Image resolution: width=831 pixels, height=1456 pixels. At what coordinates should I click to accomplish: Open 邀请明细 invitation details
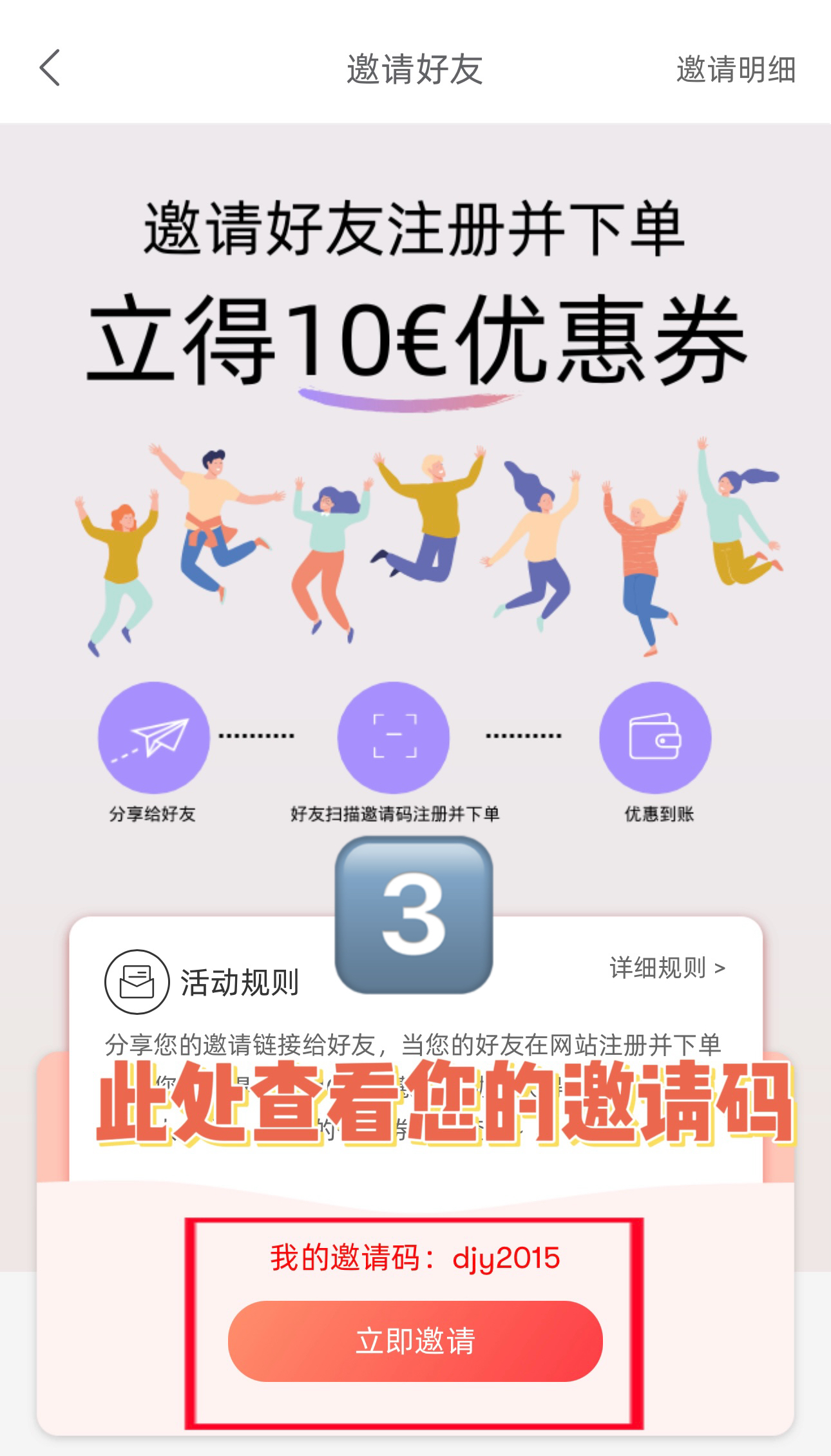[x=736, y=70]
